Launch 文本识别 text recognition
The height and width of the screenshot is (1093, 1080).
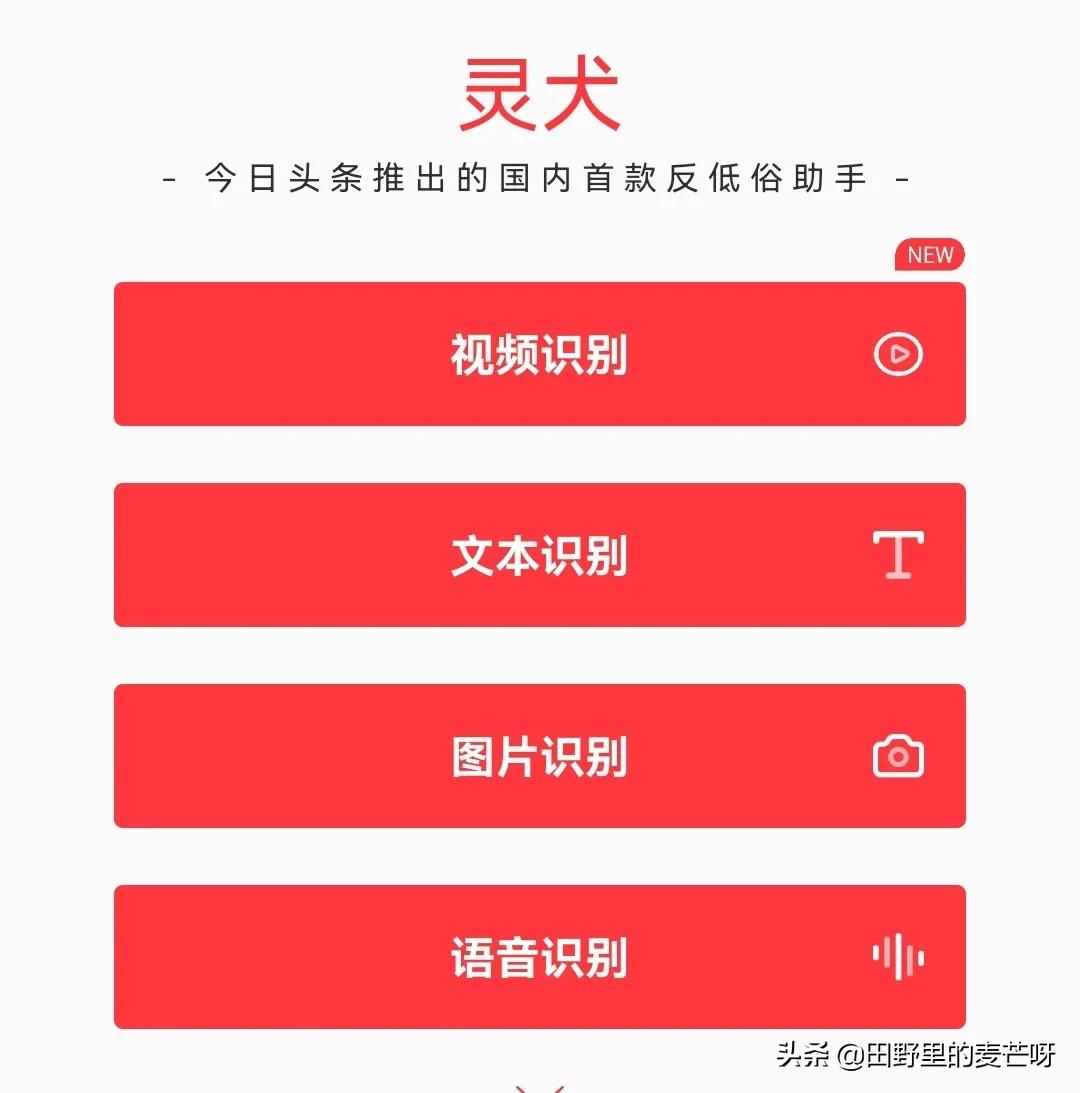point(540,556)
